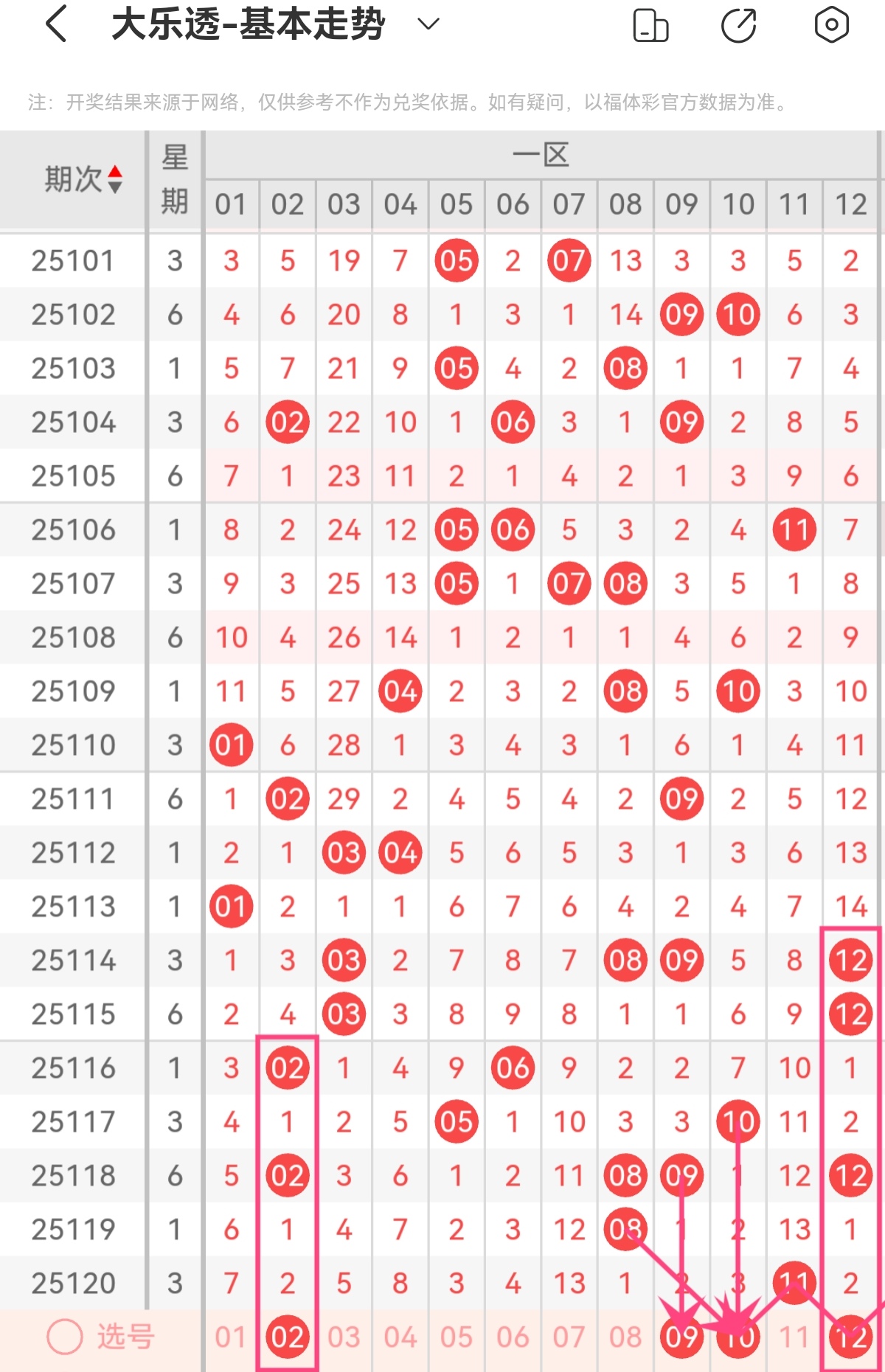Pick number 04 in the selection row

point(400,1337)
